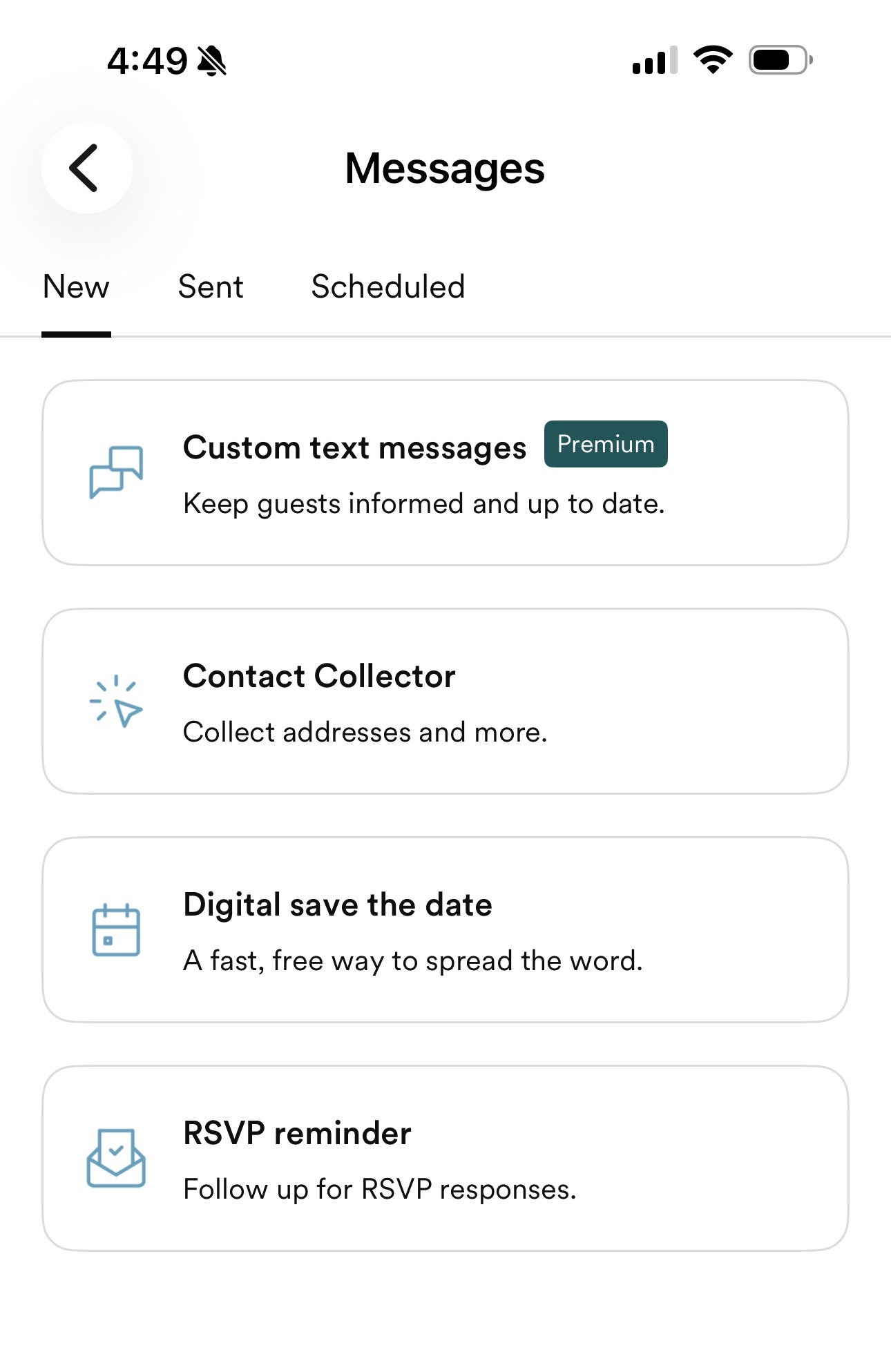Go back from the Messages screen

pos(86,168)
